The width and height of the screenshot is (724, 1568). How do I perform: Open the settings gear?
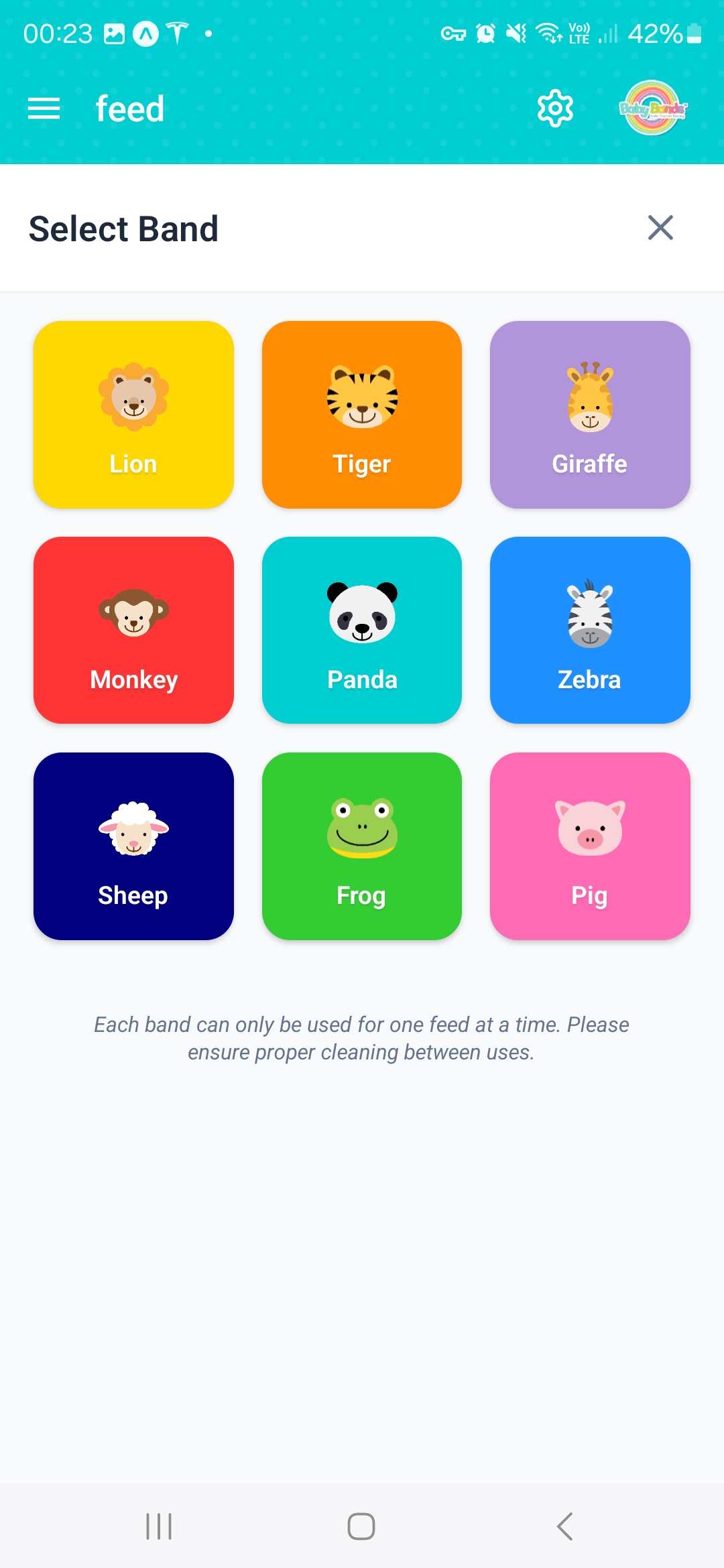(x=555, y=109)
